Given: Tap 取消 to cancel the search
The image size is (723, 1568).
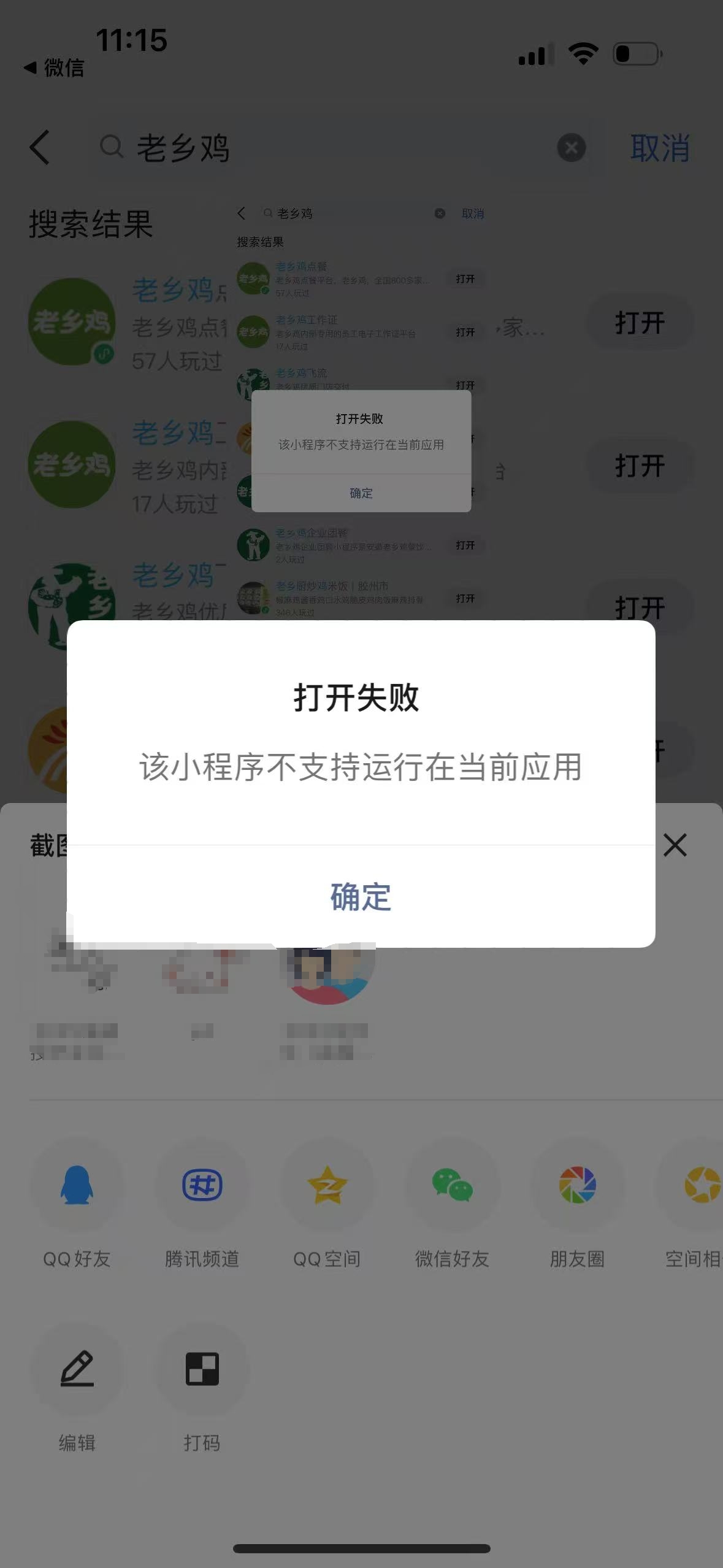Looking at the screenshot, I should point(659,147).
